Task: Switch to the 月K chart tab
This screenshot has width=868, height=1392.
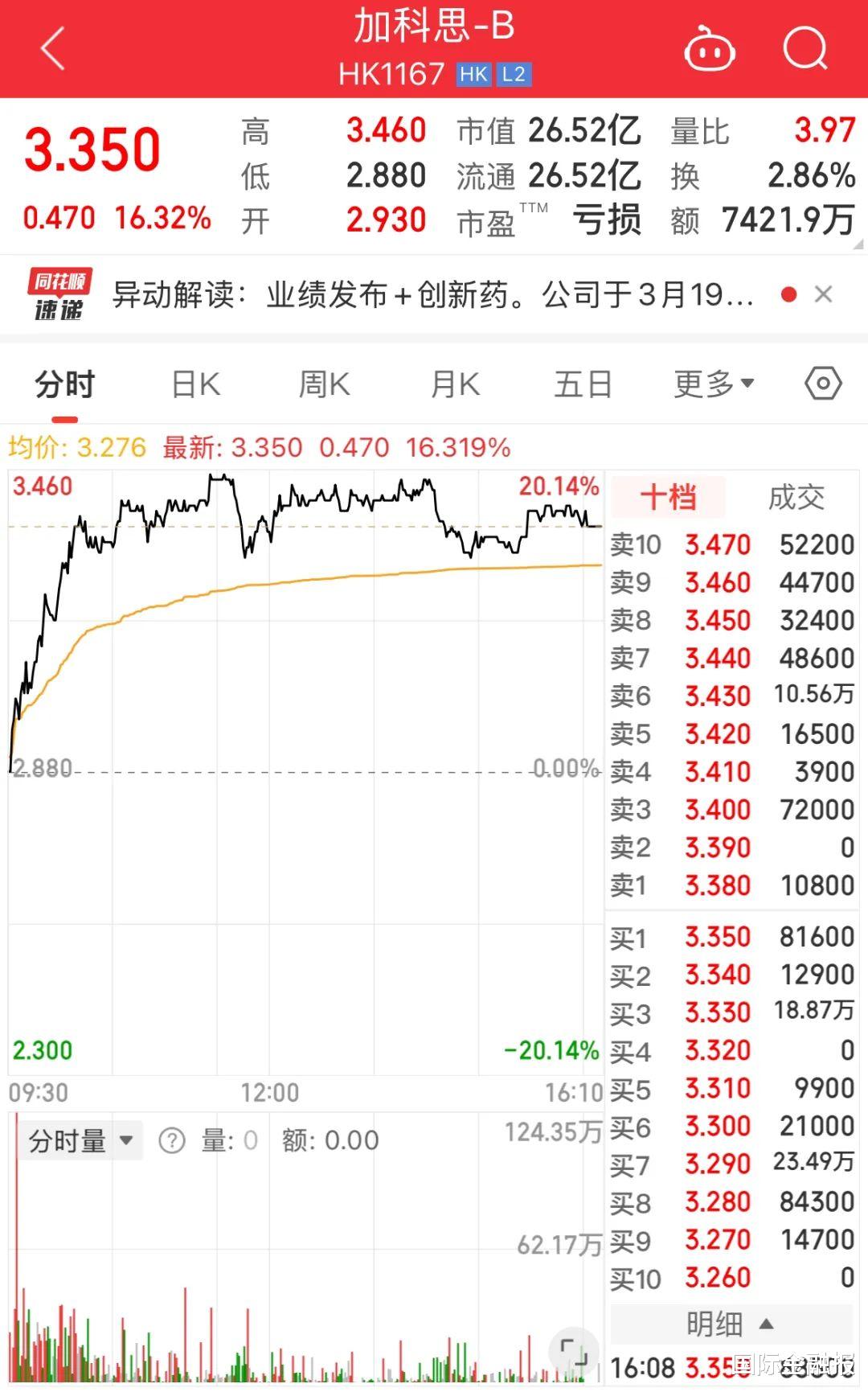Action: [455, 384]
